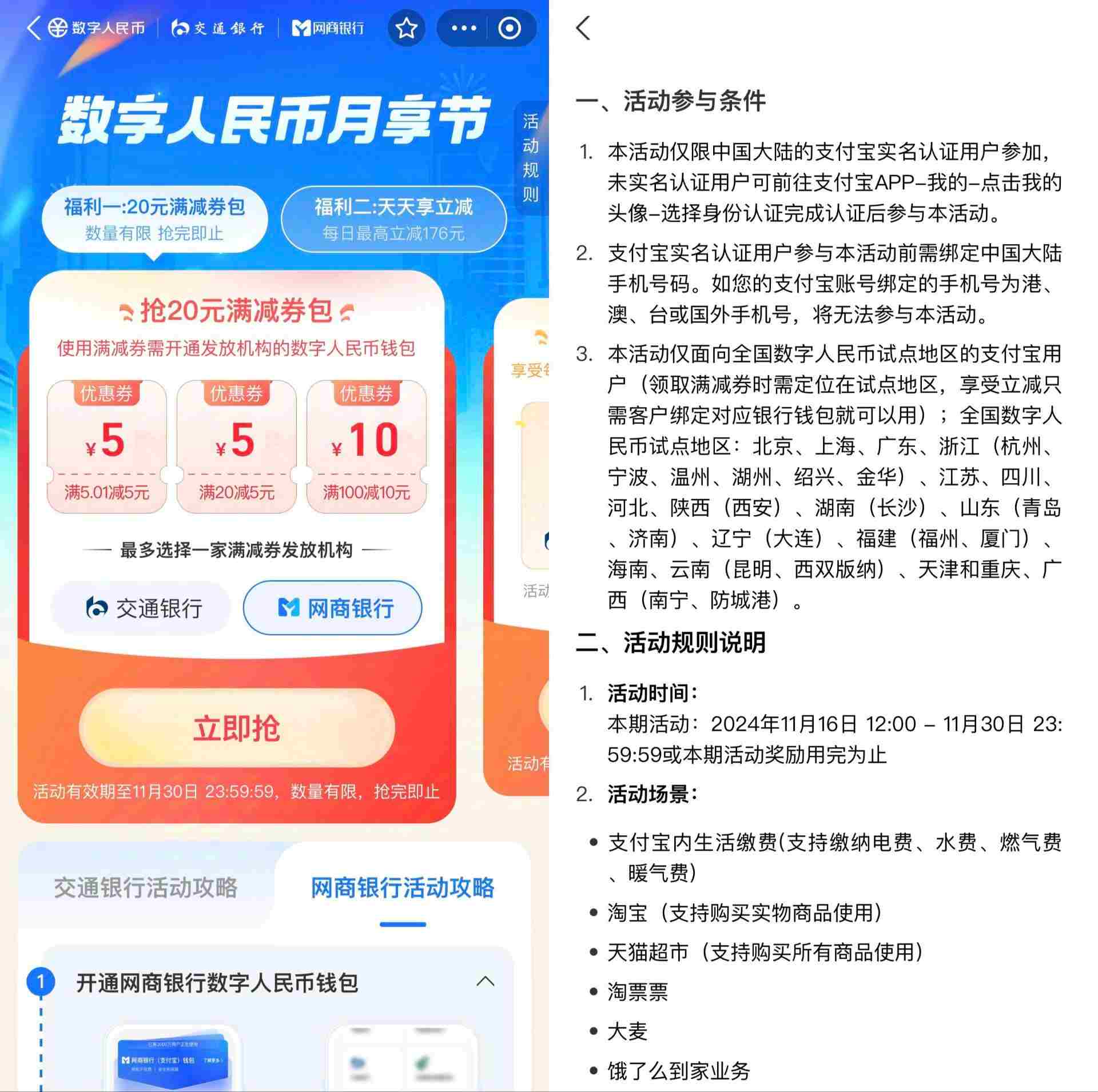Viewport: 1098px width, 1092px height.
Task: Go back from the 数字人民币月享节 page
Action: [x=34, y=27]
